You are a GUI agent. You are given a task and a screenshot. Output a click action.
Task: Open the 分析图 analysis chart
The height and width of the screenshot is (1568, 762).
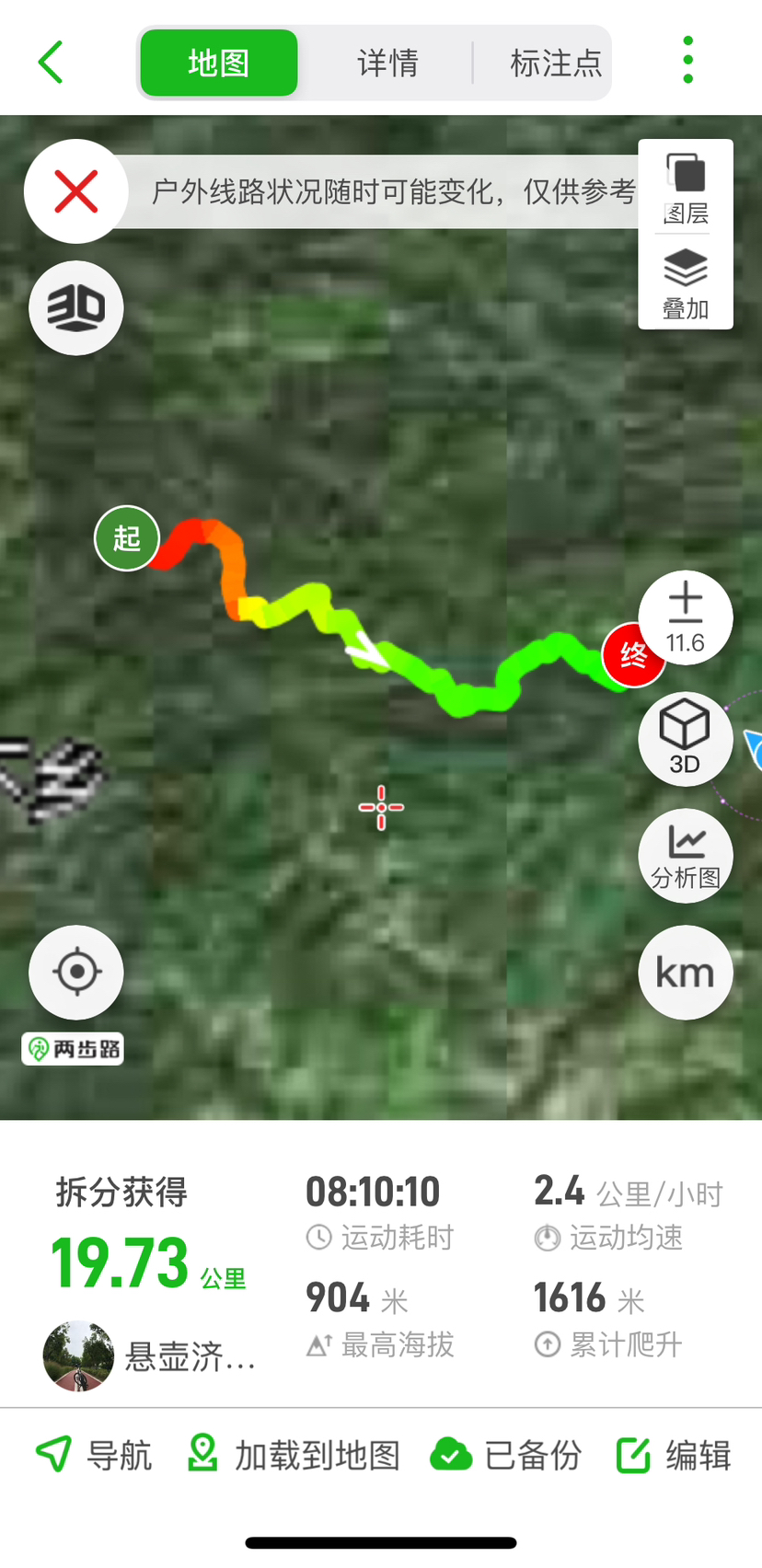[686, 856]
